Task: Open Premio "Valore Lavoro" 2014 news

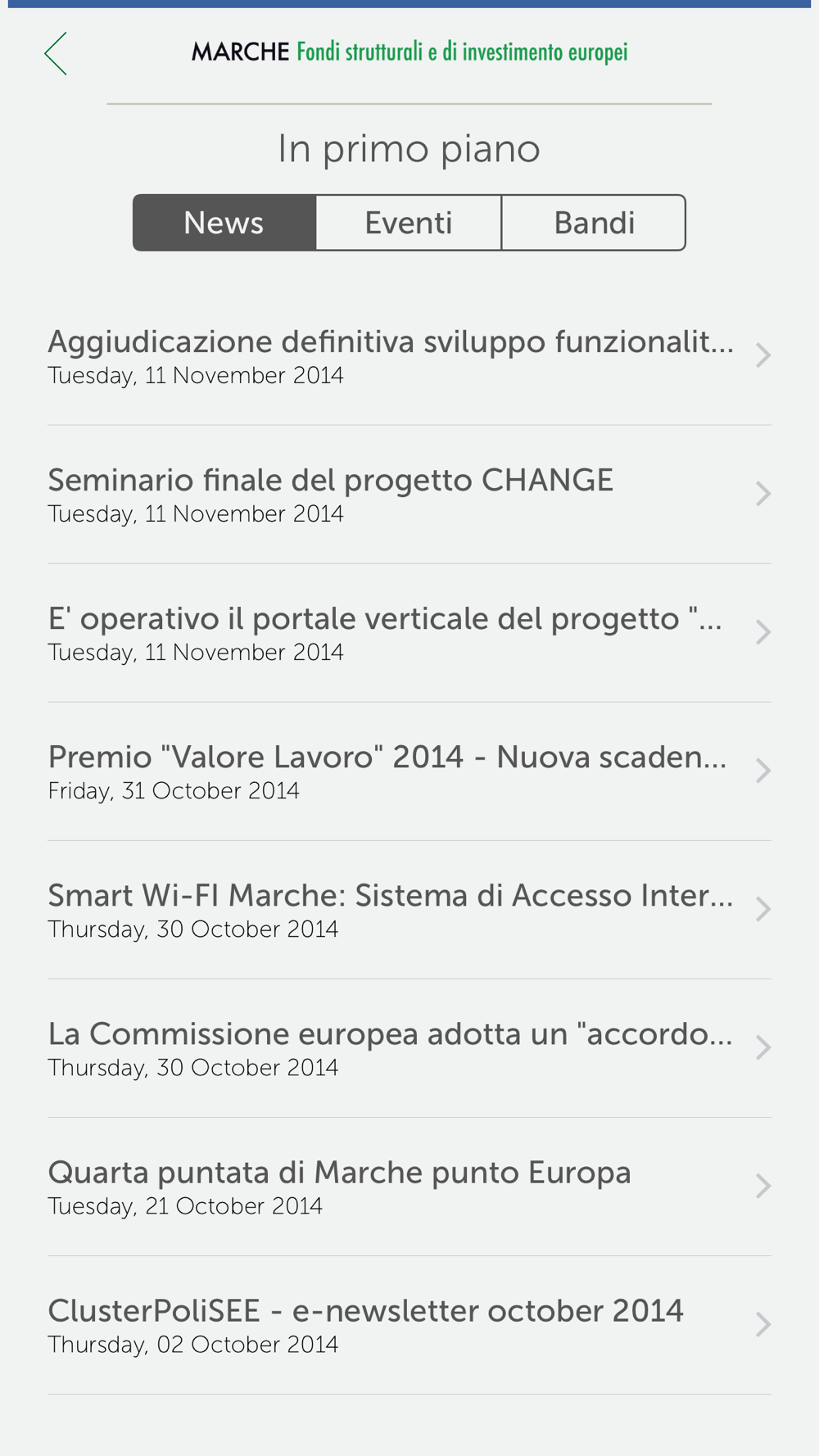Action: coord(409,771)
